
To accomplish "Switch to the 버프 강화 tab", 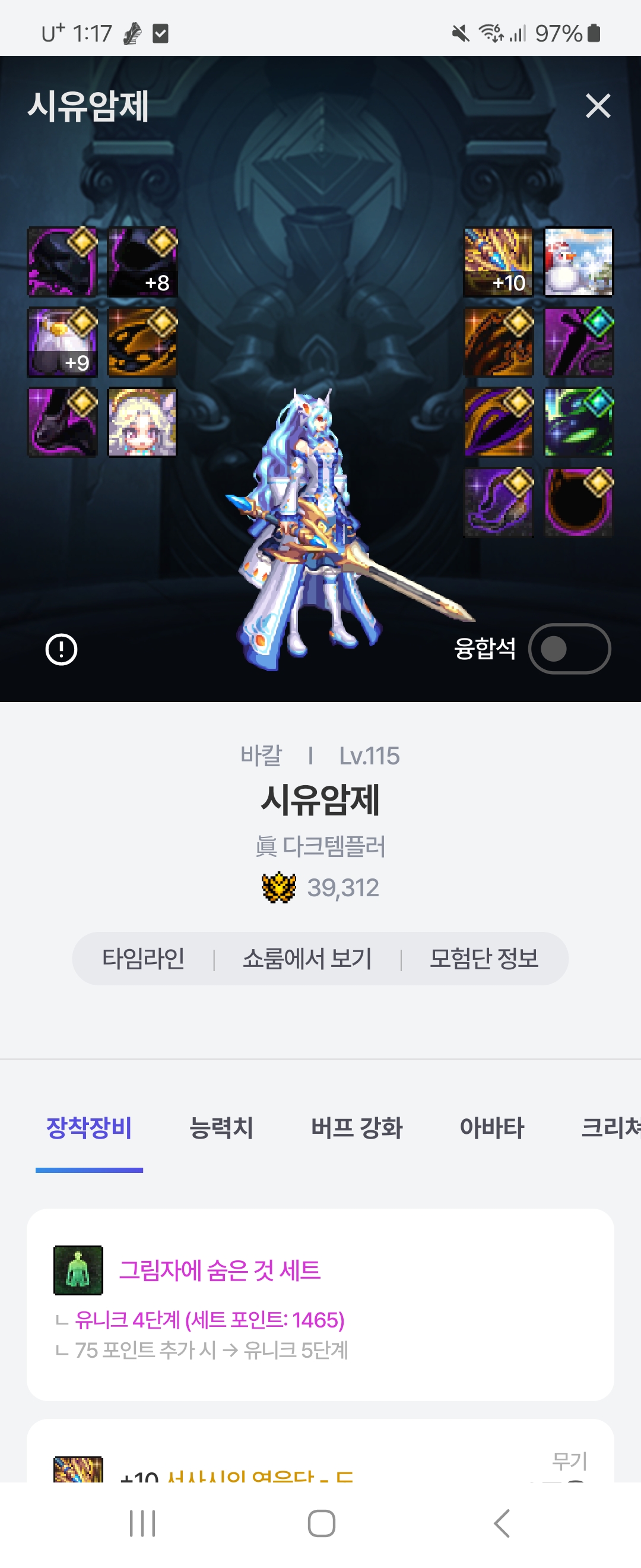I will 357,1127.
